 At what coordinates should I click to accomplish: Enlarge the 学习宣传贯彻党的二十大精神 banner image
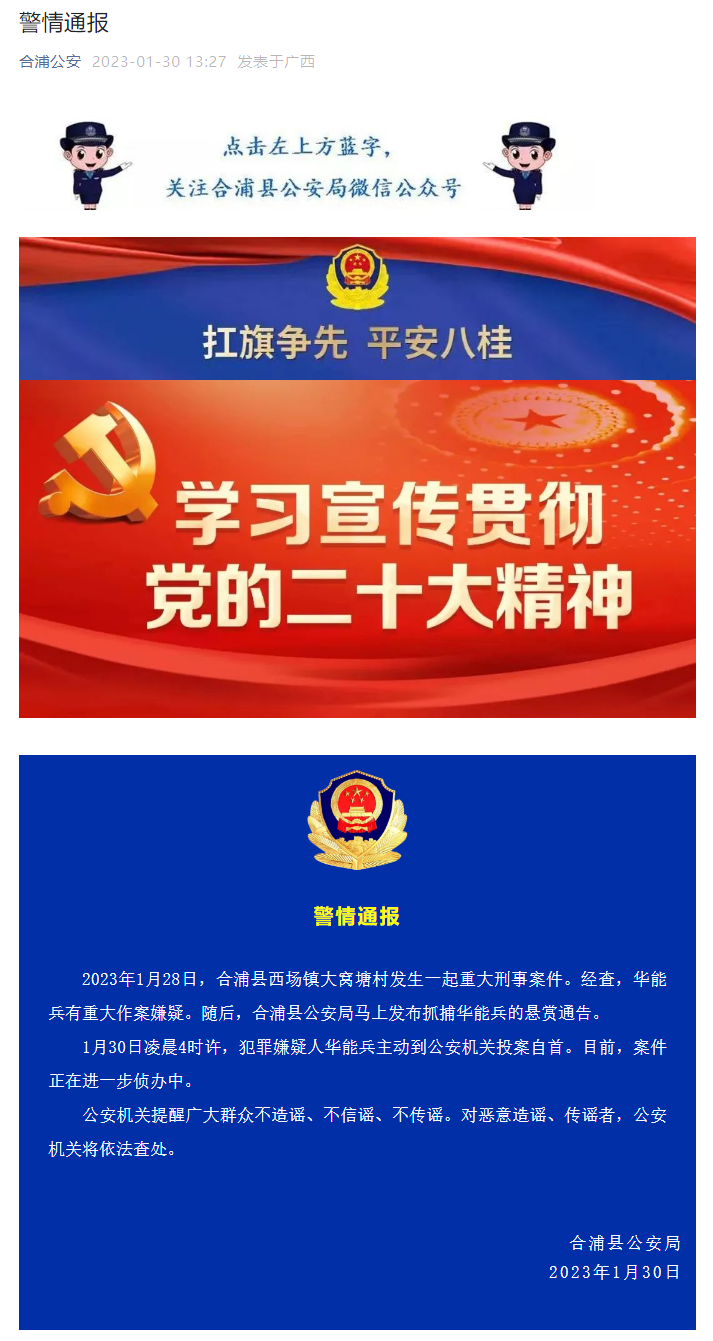[357, 548]
